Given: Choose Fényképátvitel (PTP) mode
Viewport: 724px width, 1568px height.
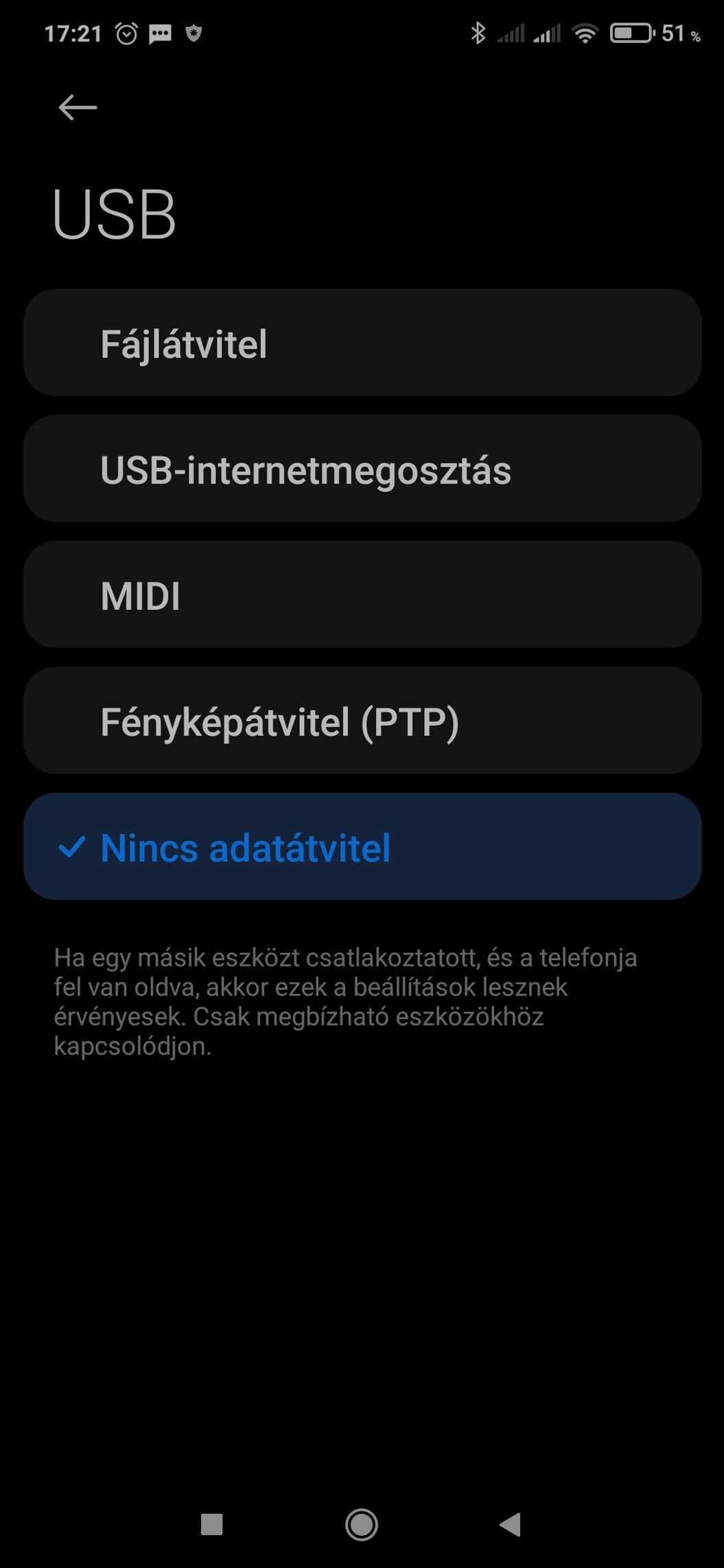Looking at the screenshot, I should pos(362,721).
